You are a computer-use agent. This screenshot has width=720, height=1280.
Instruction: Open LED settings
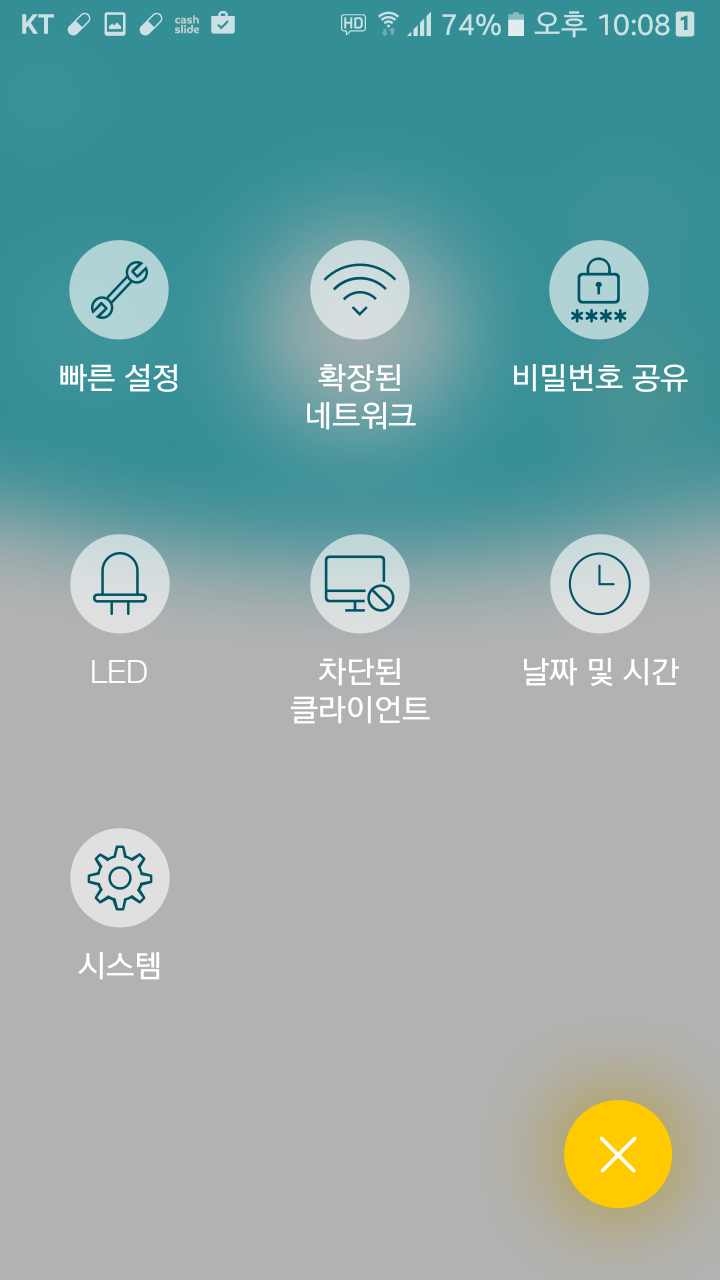click(x=120, y=584)
